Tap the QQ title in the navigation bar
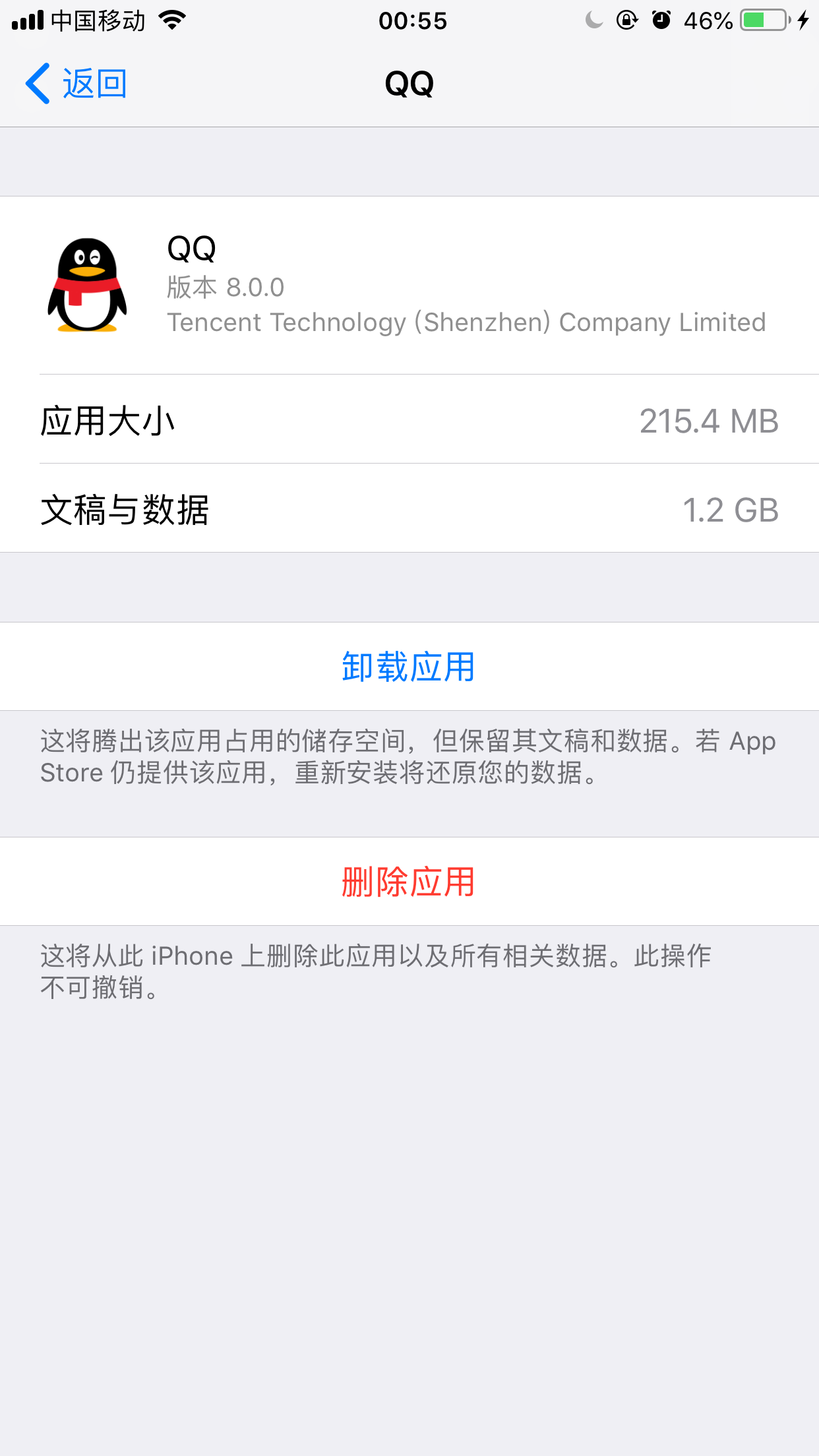Viewport: 819px width, 1456px height. point(409,82)
